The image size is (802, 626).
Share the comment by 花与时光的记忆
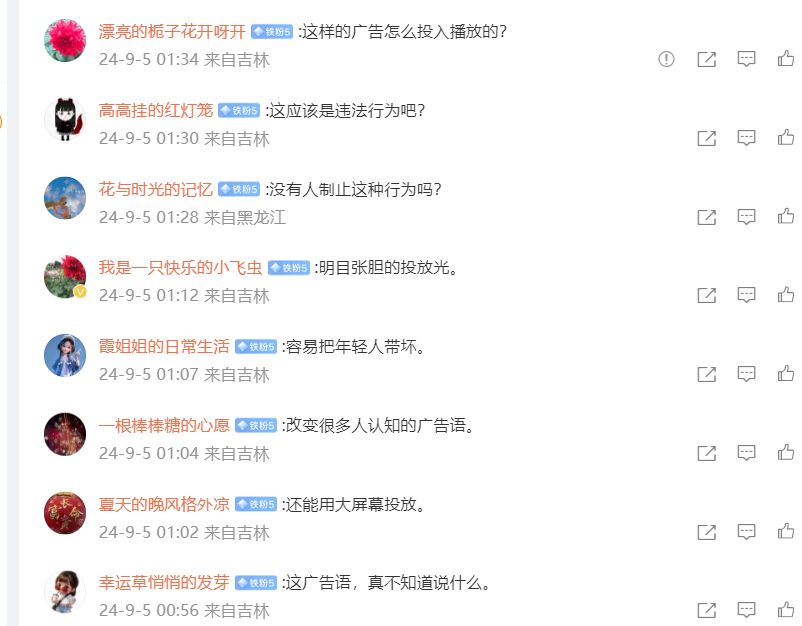click(x=706, y=217)
